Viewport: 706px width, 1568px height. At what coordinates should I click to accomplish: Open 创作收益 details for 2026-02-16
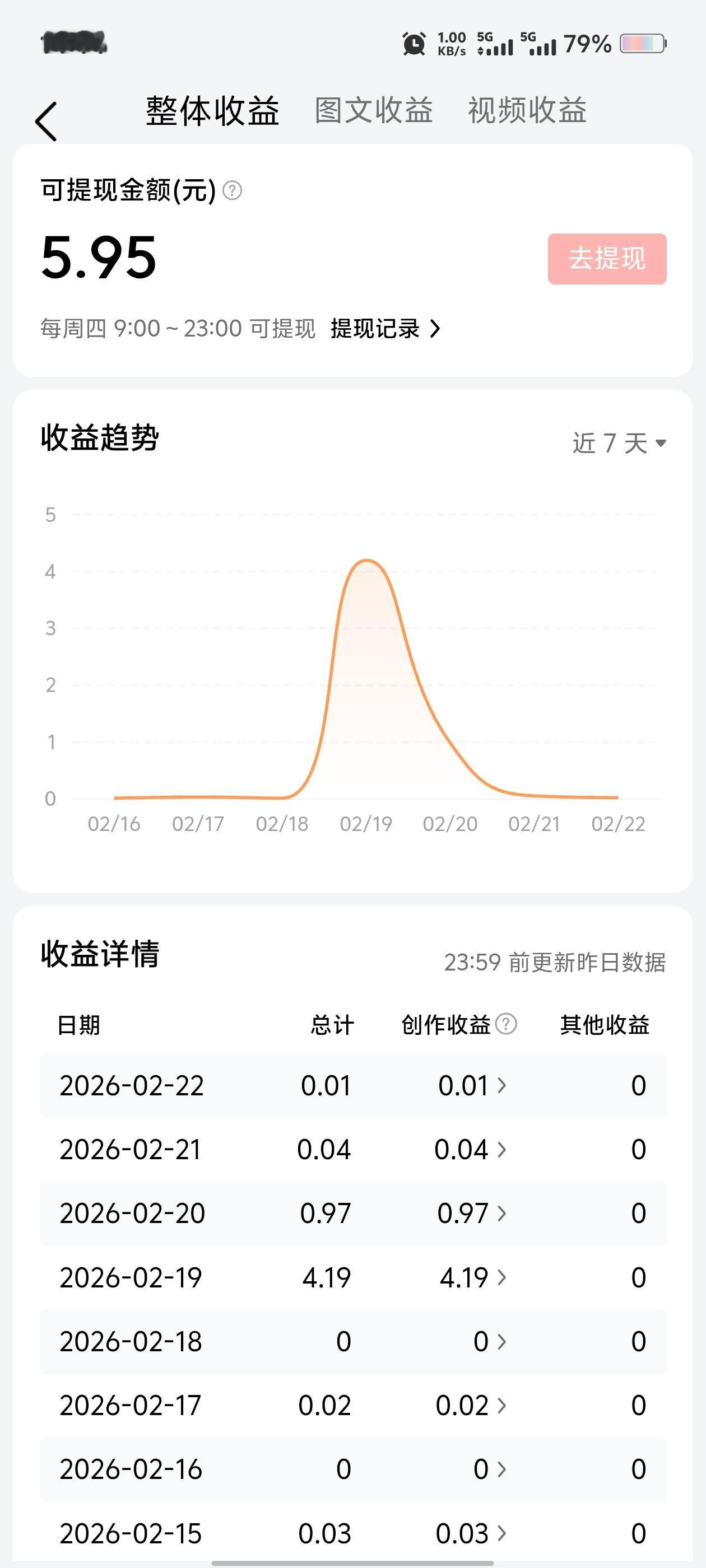(489, 1469)
